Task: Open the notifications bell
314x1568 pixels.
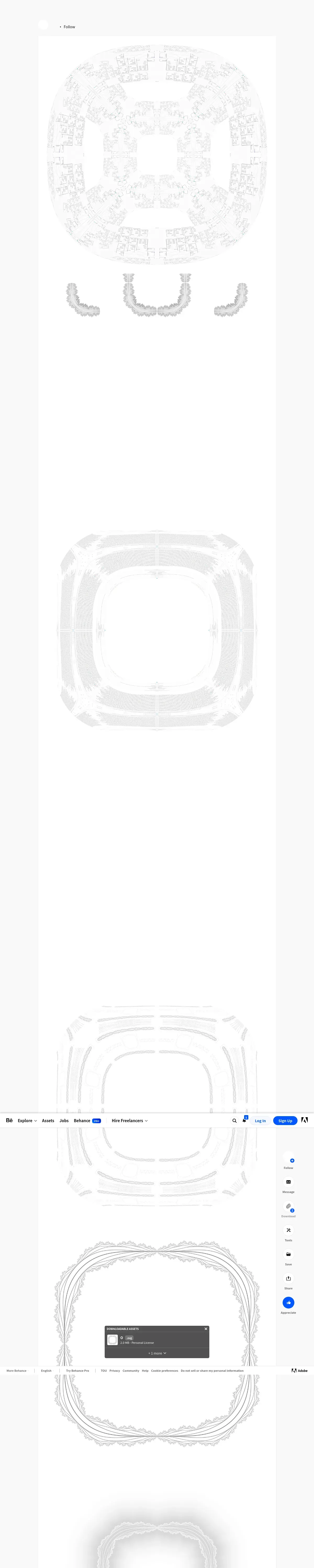Action: (x=244, y=1120)
